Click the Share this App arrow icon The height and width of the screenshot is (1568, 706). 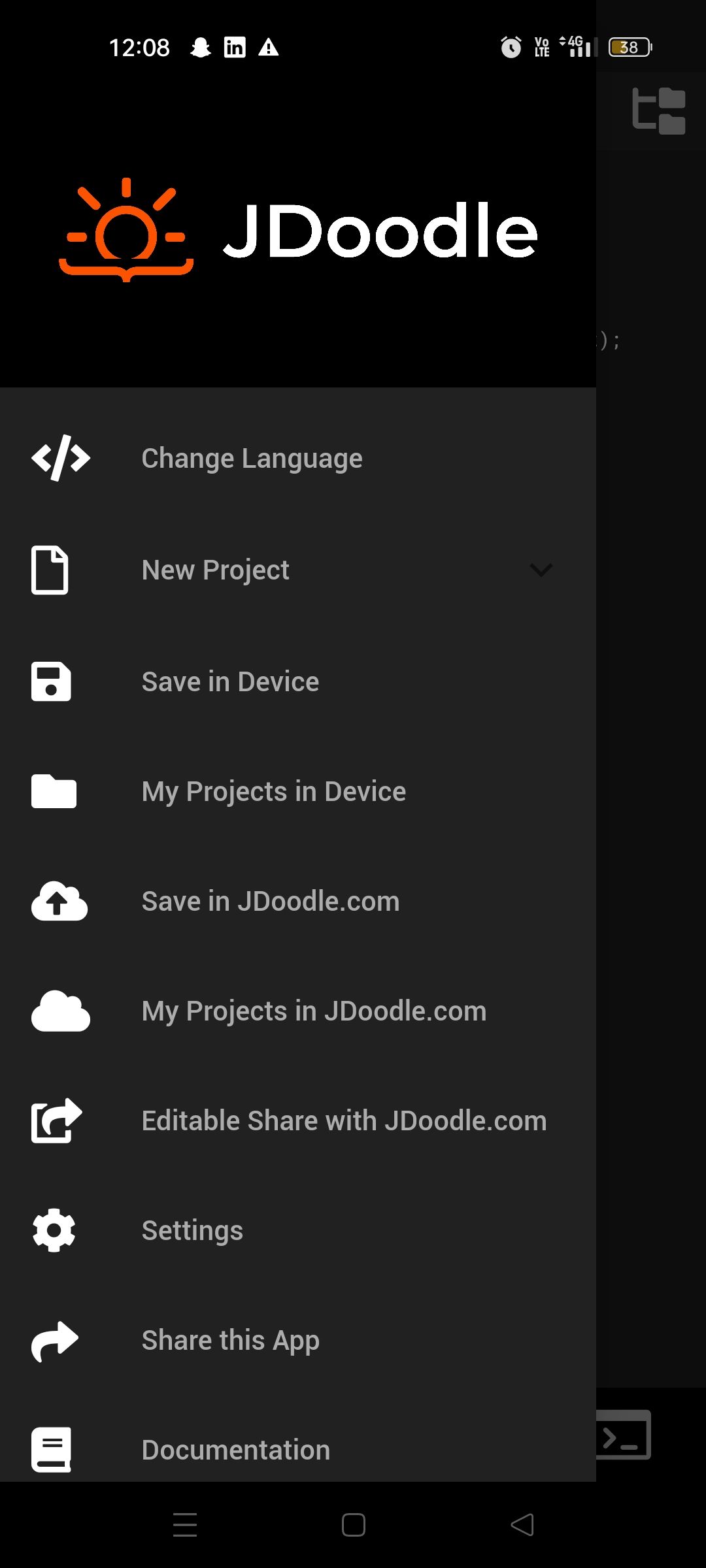click(54, 1341)
